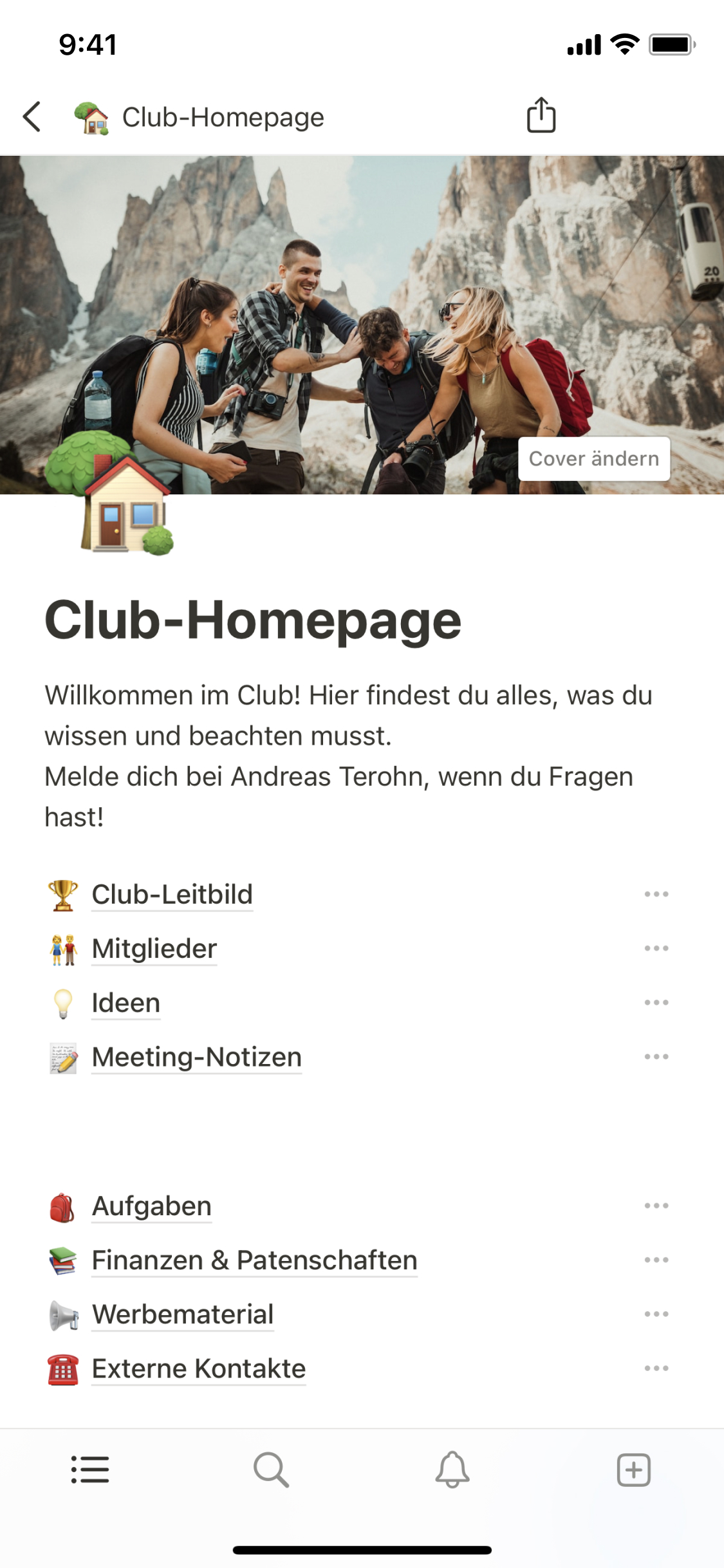Image resolution: width=724 pixels, height=1568 pixels.
Task: Open more options for Externe Kontakte
Action: tap(656, 1368)
